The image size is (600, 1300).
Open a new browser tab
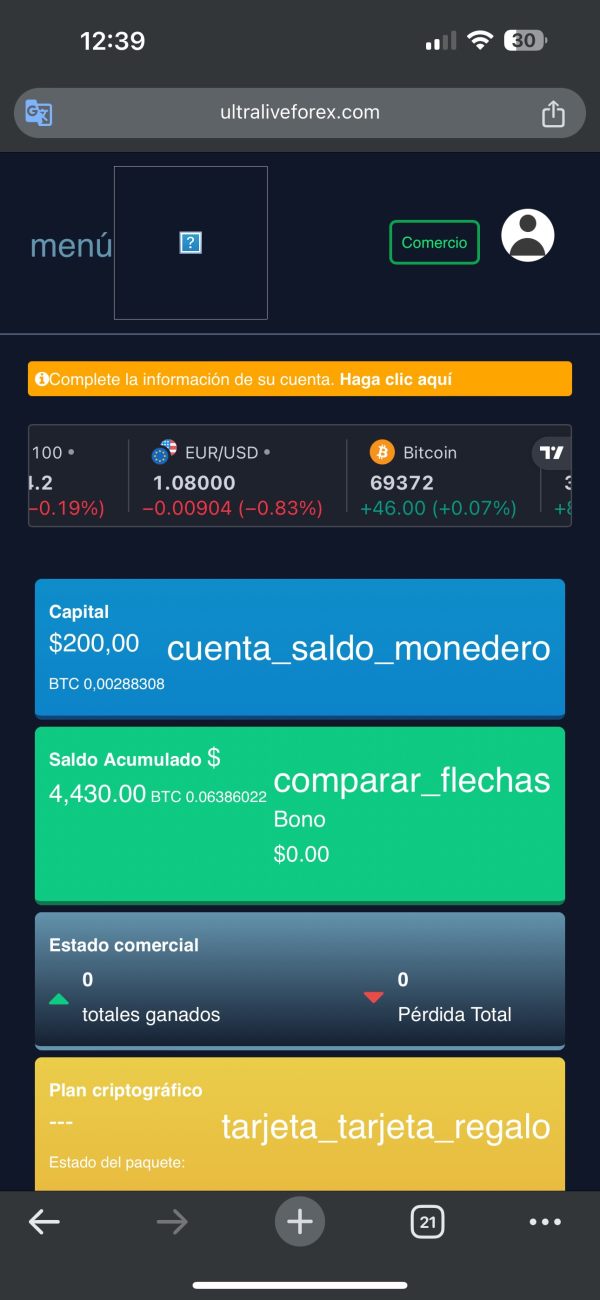click(300, 1221)
